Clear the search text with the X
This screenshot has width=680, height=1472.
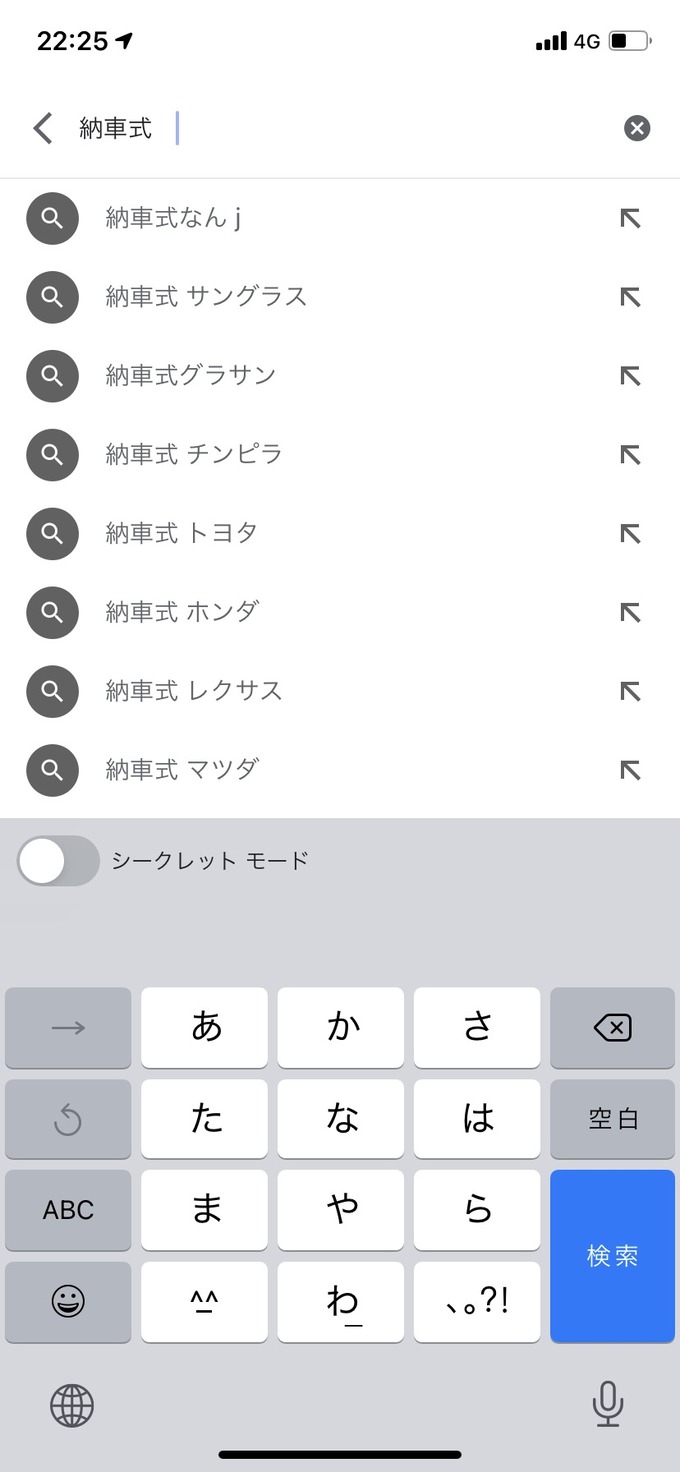point(637,128)
